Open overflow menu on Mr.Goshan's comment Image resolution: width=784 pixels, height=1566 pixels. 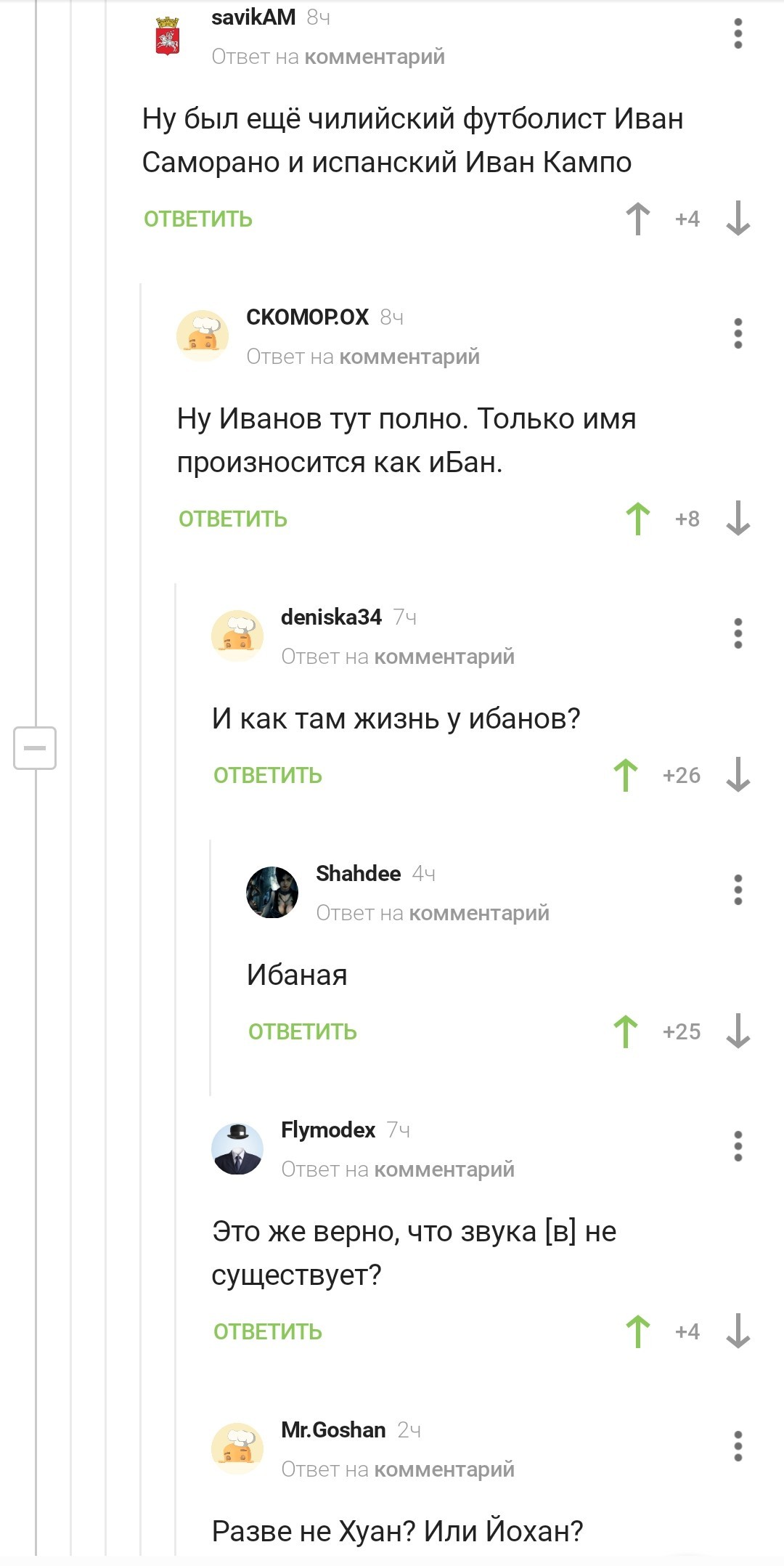click(x=738, y=1446)
